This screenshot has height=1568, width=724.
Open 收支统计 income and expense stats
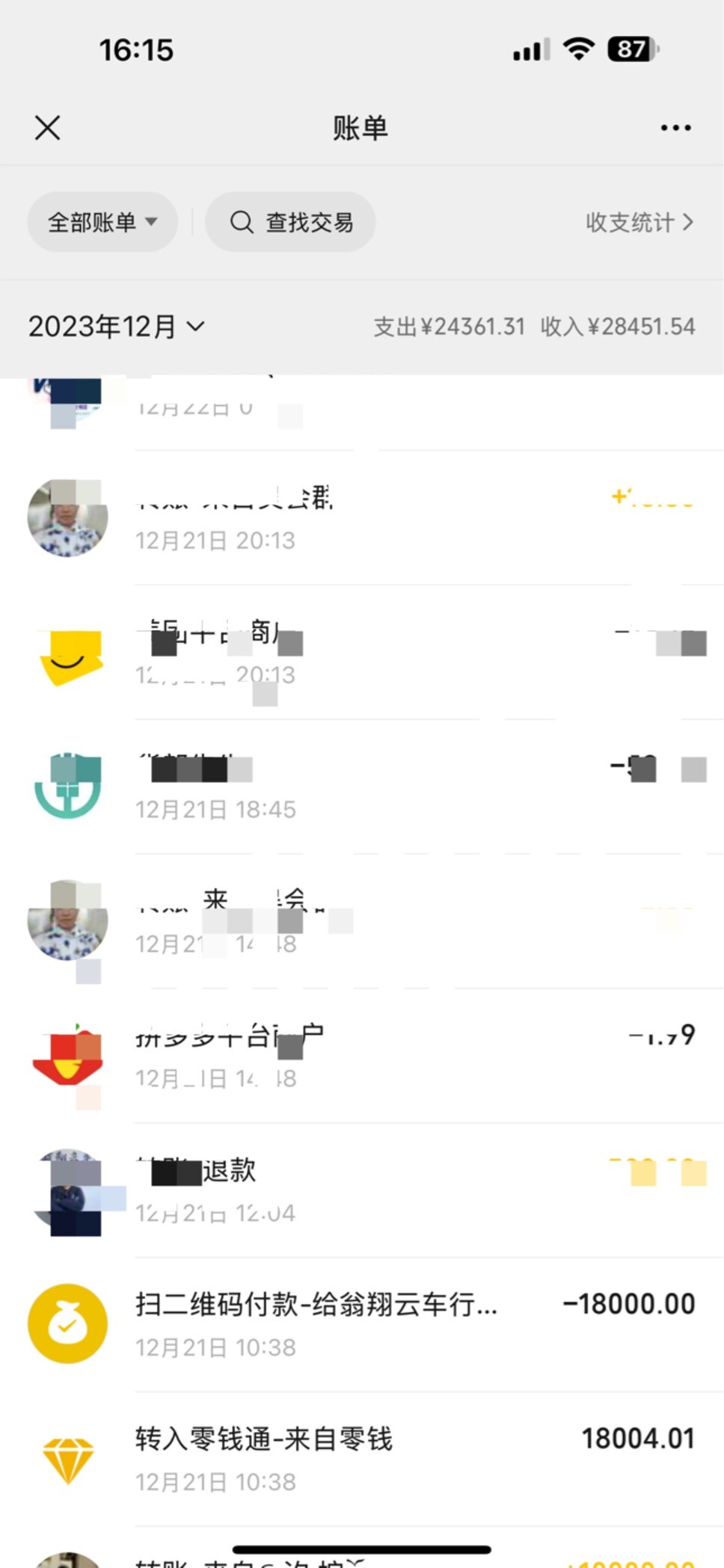pos(639,222)
